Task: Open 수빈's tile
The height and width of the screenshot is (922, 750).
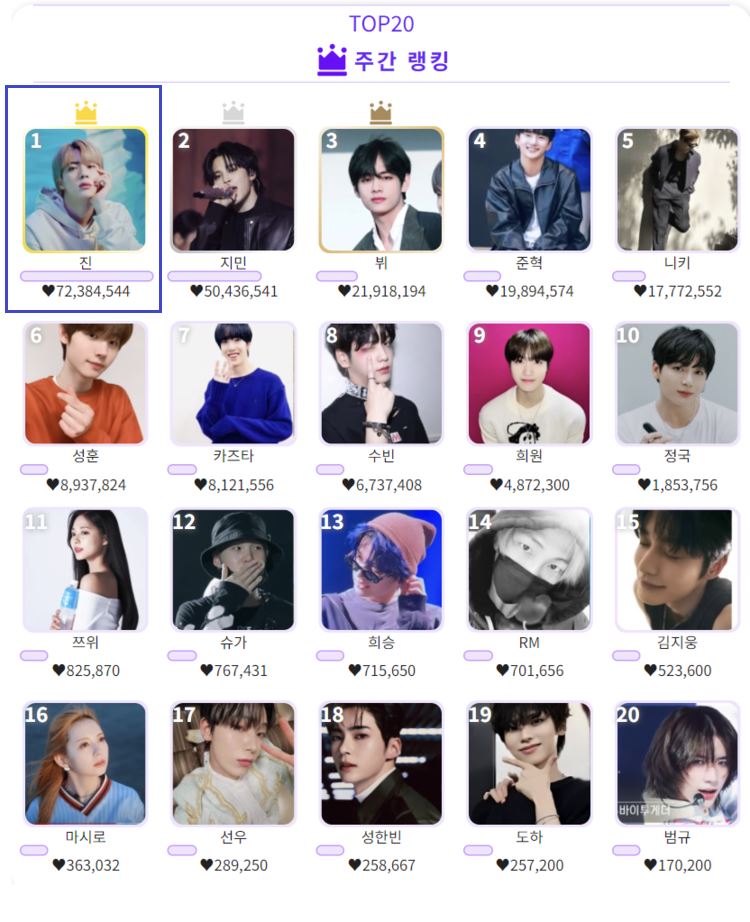Action: click(x=381, y=383)
